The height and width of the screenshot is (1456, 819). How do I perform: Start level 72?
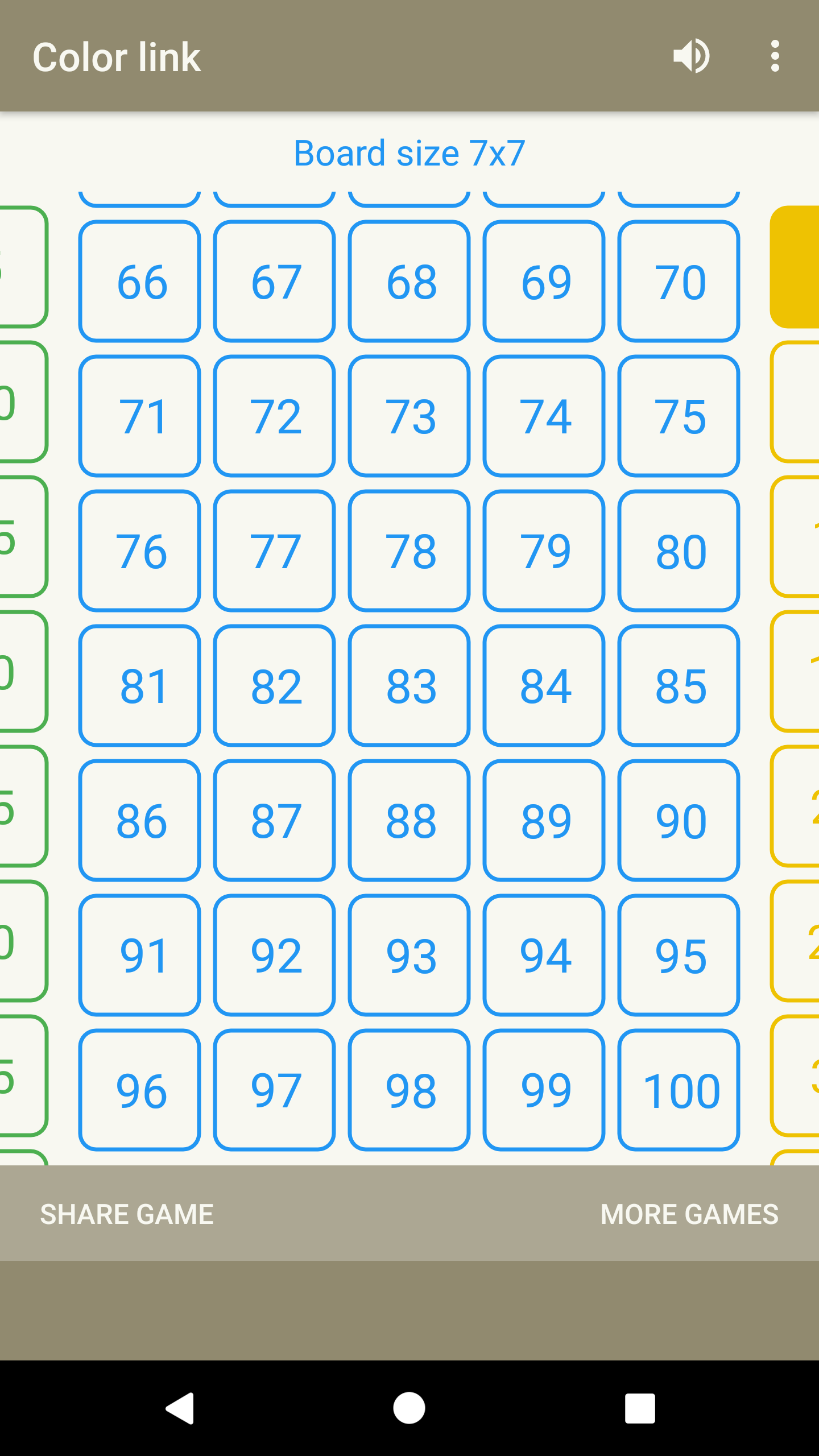(x=275, y=416)
